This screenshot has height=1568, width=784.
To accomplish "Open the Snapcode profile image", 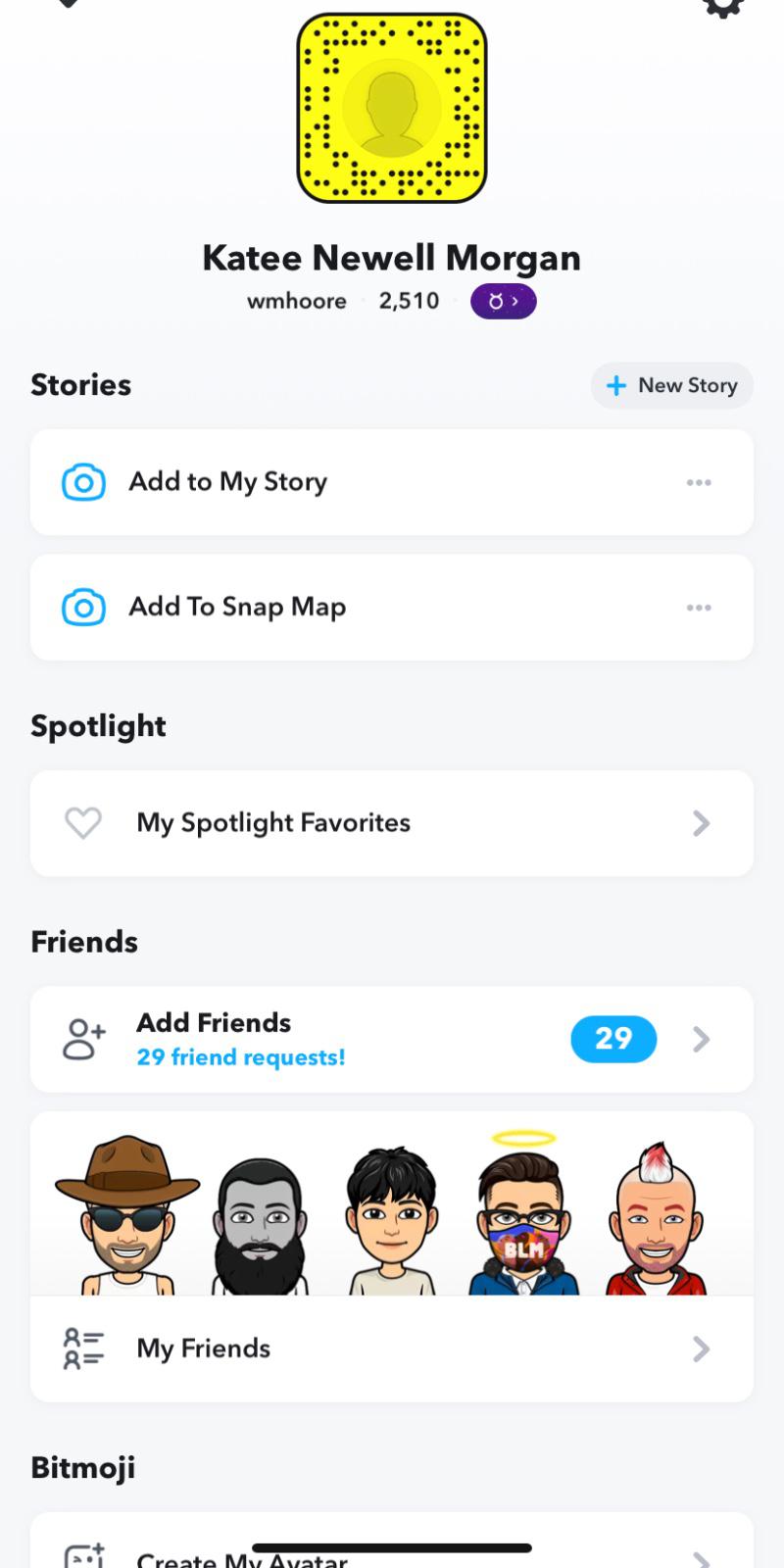I will click(x=392, y=108).
